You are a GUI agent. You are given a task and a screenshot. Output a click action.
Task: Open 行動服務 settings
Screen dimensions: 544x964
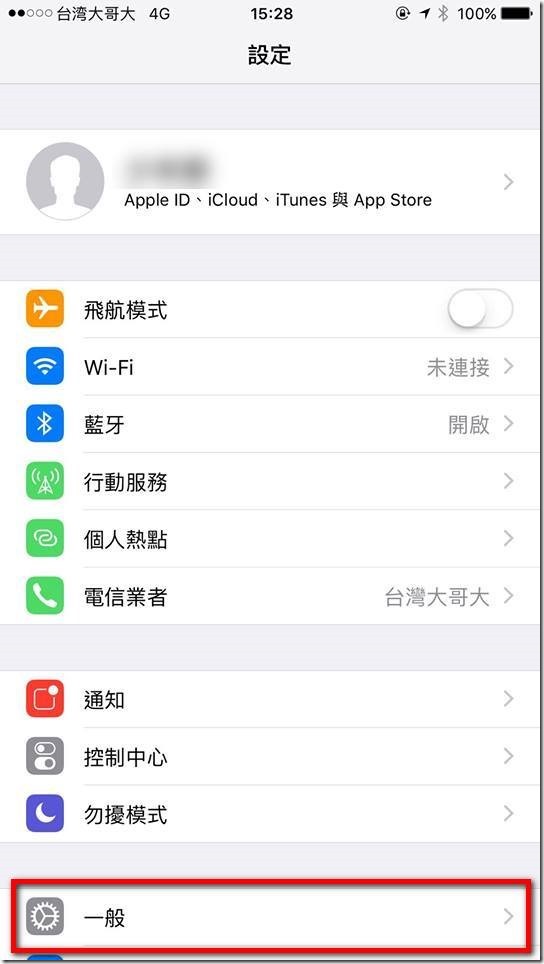pos(272,481)
